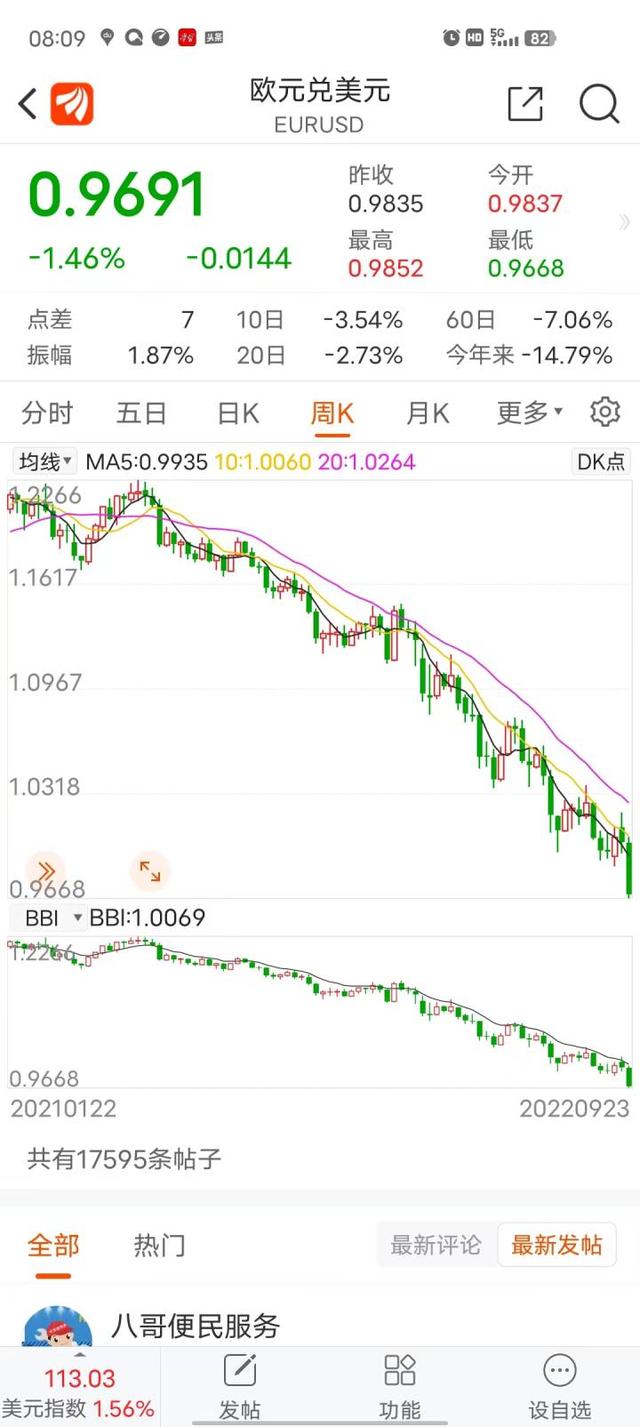Open the 均线 indicator dropdown
The height and width of the screenshot is (1427, 640).
pos(46,462)
